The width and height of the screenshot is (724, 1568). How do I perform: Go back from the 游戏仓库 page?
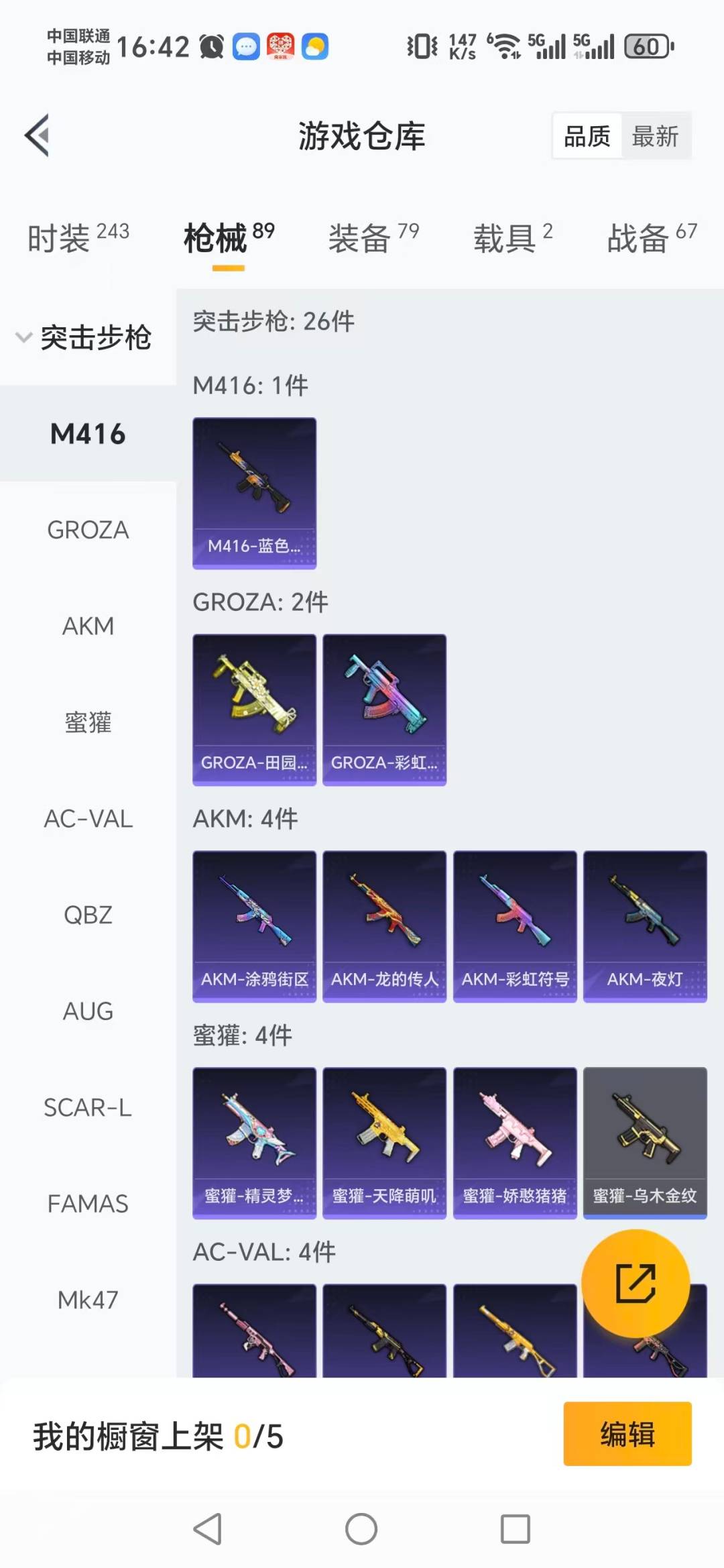coord(38,135)
